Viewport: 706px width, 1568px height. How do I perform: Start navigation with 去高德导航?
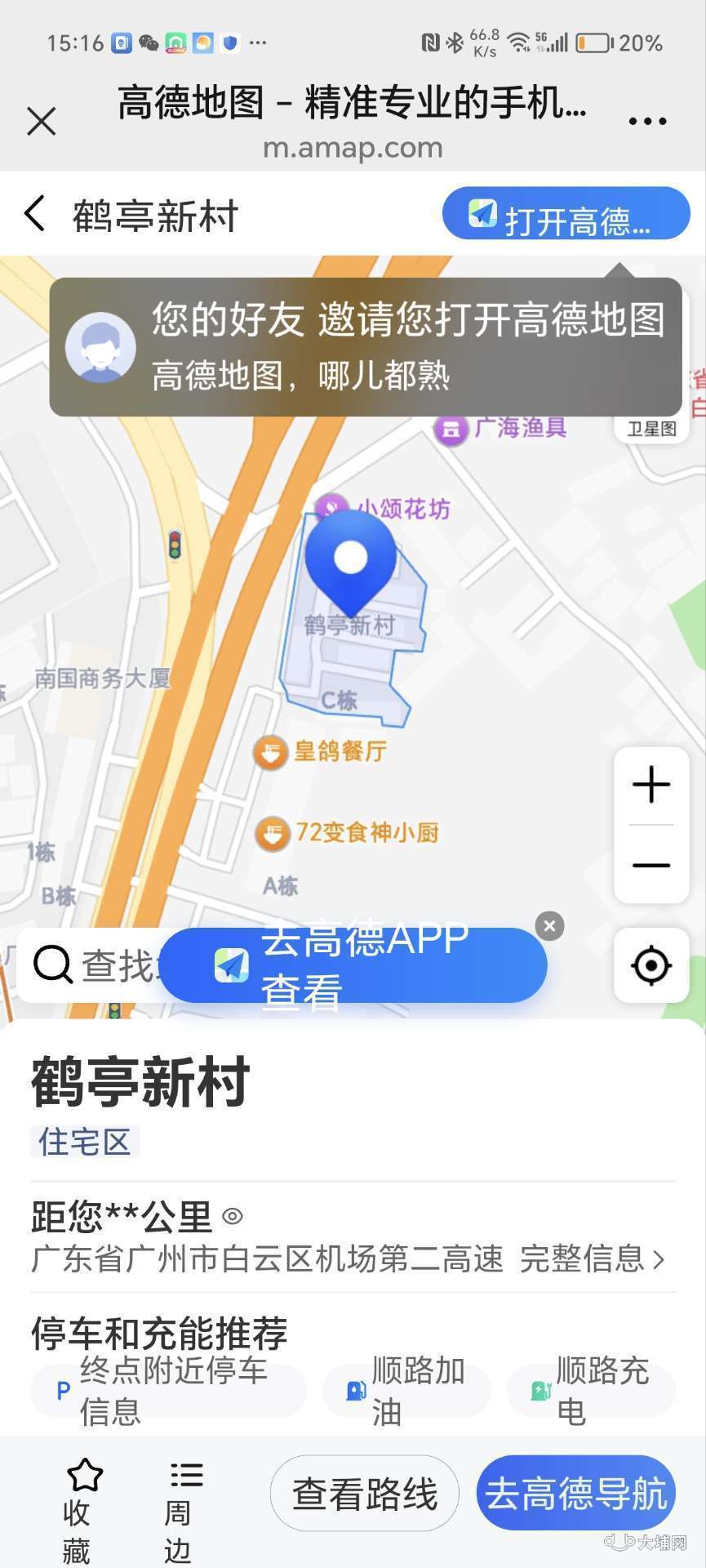pyautogui.click(x=575, y=1494)
